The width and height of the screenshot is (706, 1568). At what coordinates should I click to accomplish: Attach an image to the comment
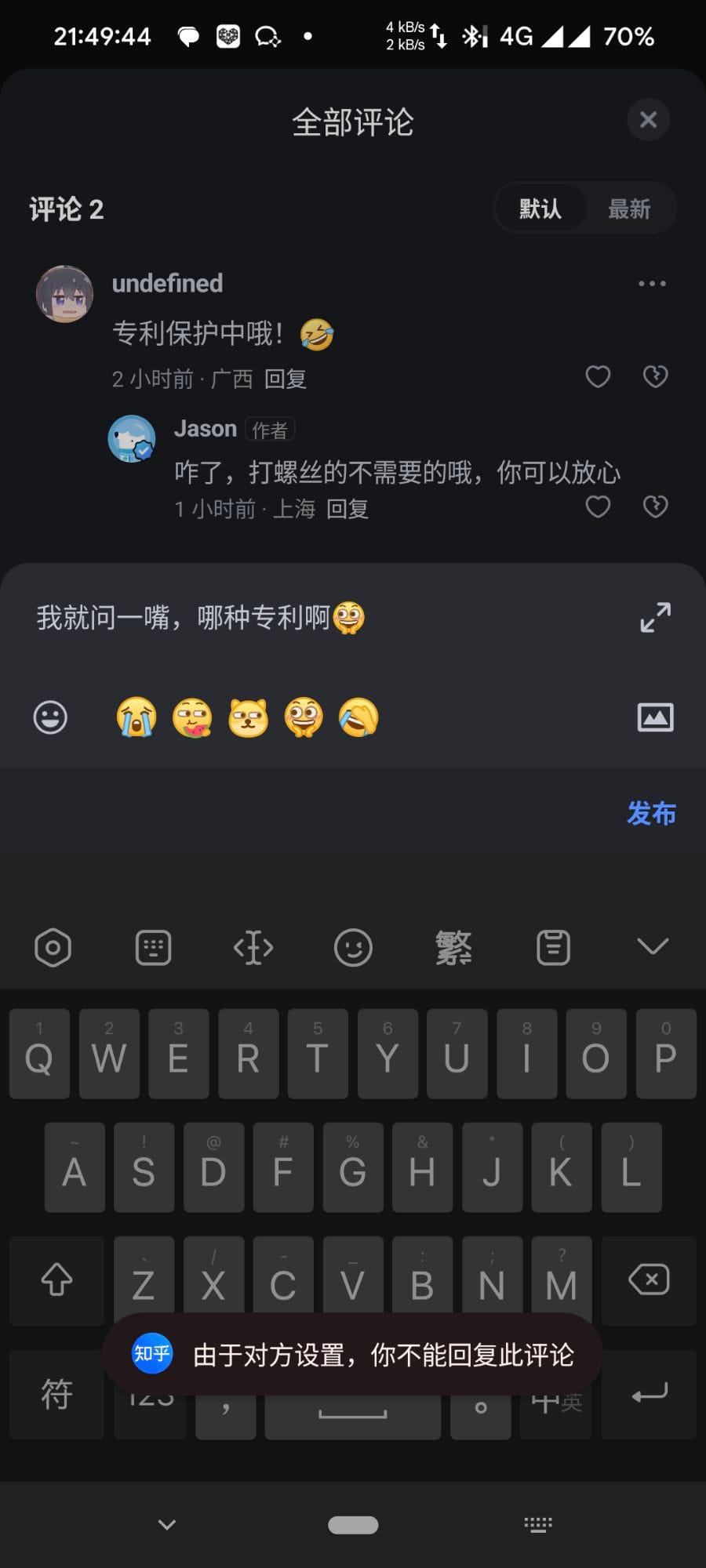[x=655, y=717]
